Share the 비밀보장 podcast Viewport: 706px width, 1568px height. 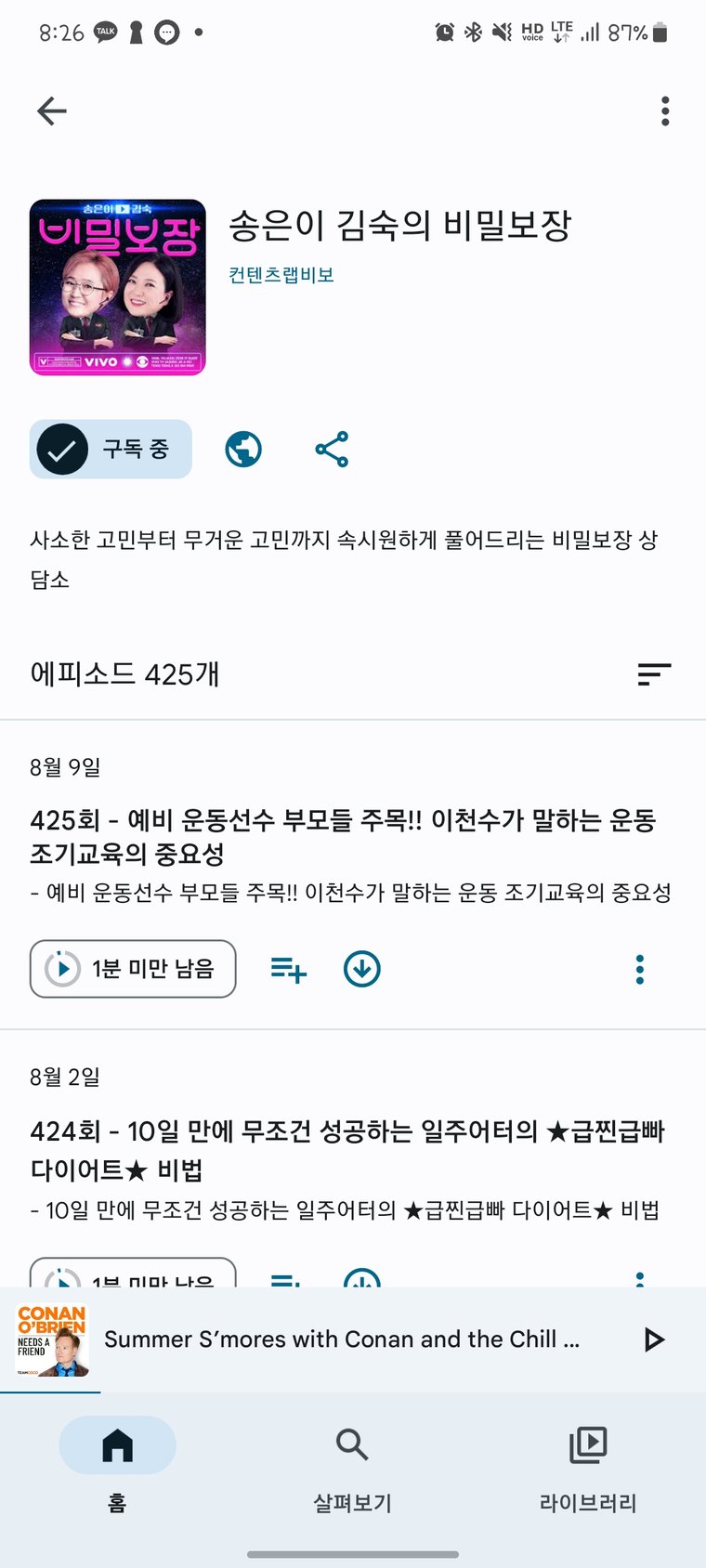pyautogui.click(x=331, y=449)
